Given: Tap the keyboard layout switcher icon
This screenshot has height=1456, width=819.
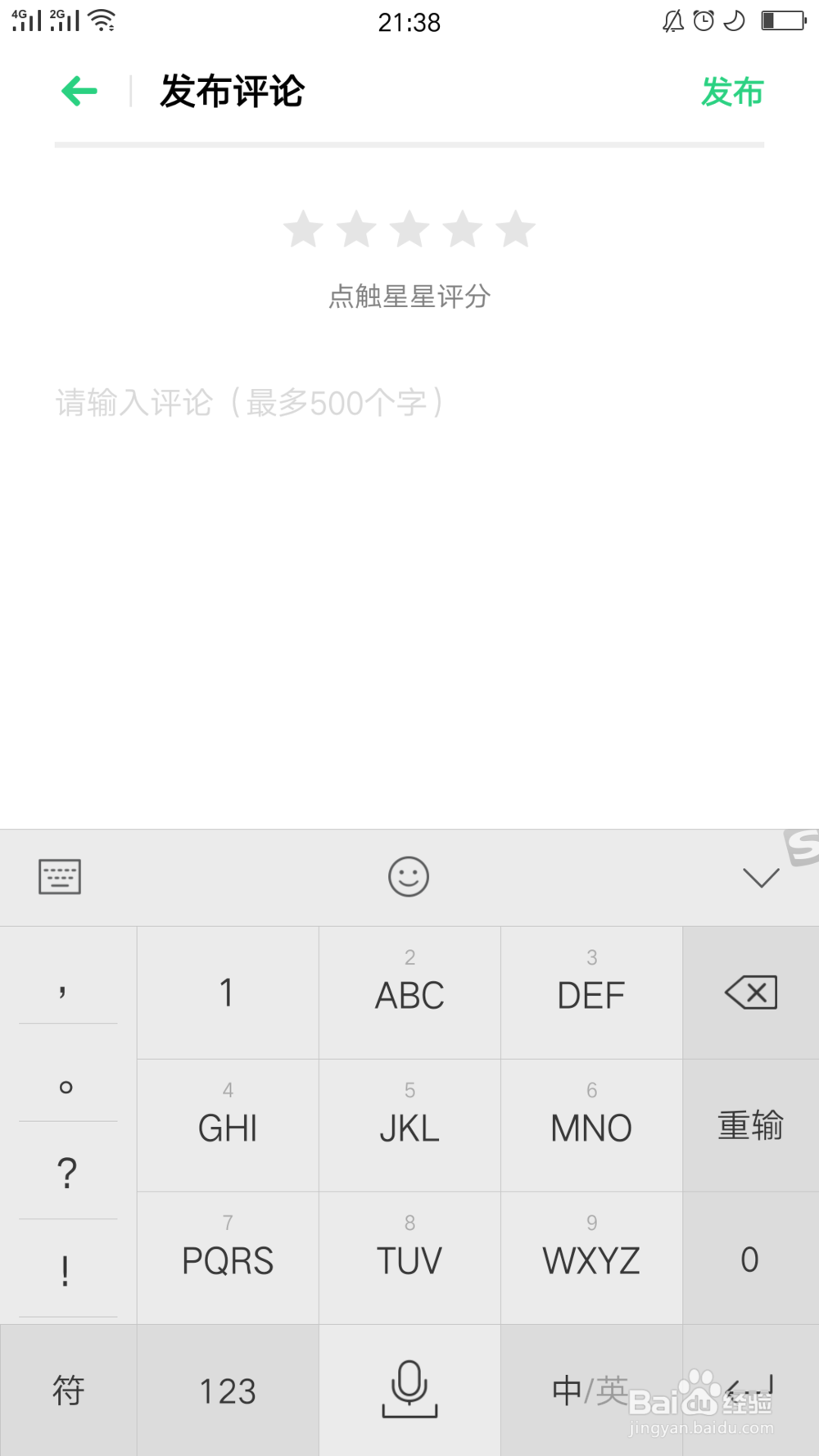Looking at the screenshot, I should pos(59,876).
